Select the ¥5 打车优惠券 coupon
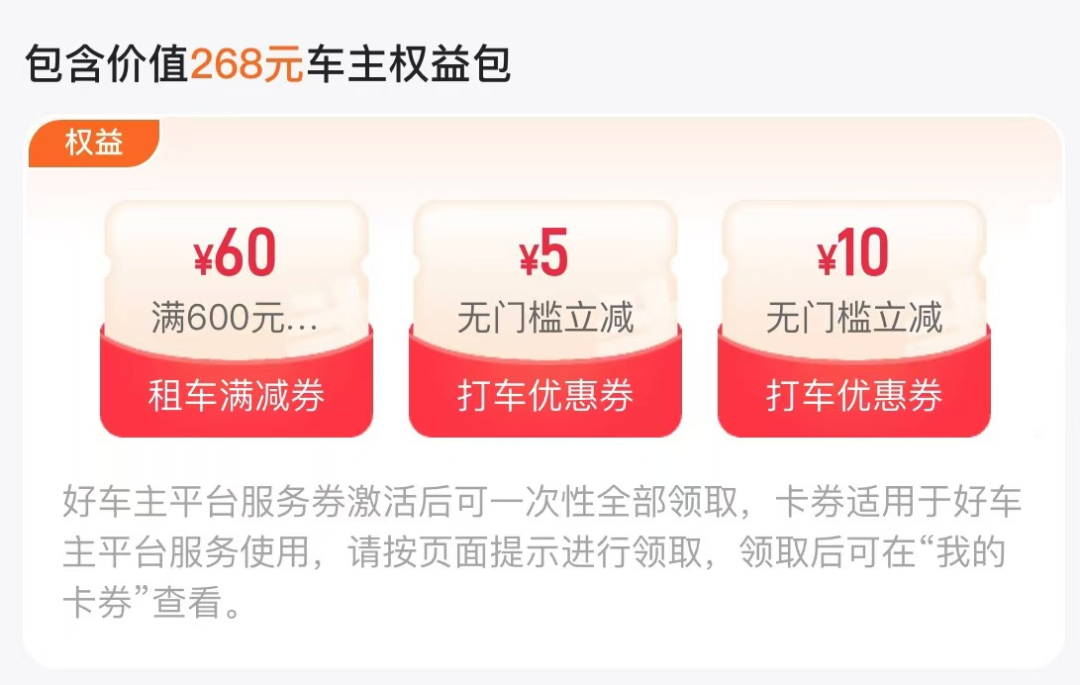The width and height of the screenshot is (1080, 685). (545, 320)
